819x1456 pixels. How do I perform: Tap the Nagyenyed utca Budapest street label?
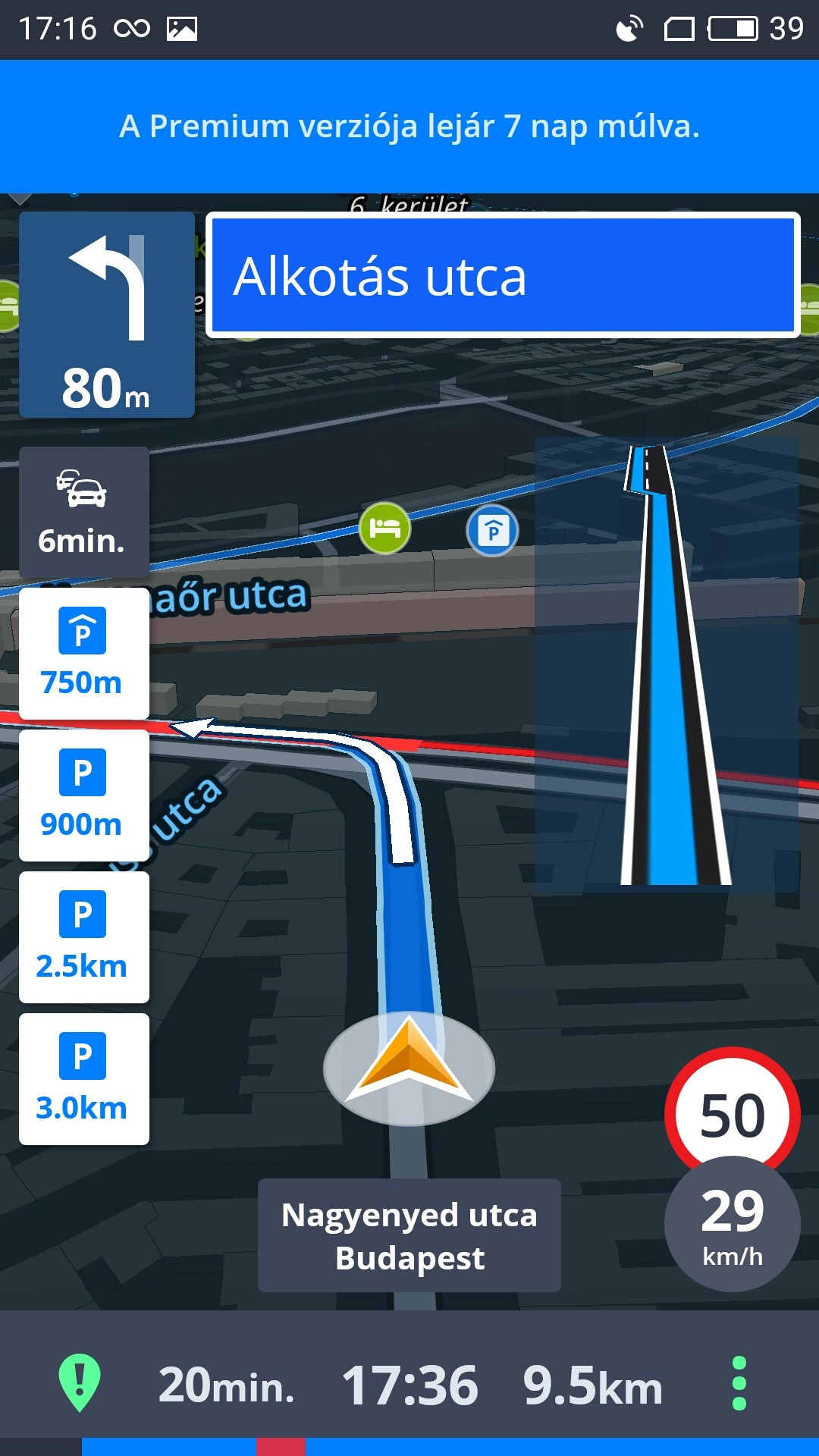point(409,1235)
